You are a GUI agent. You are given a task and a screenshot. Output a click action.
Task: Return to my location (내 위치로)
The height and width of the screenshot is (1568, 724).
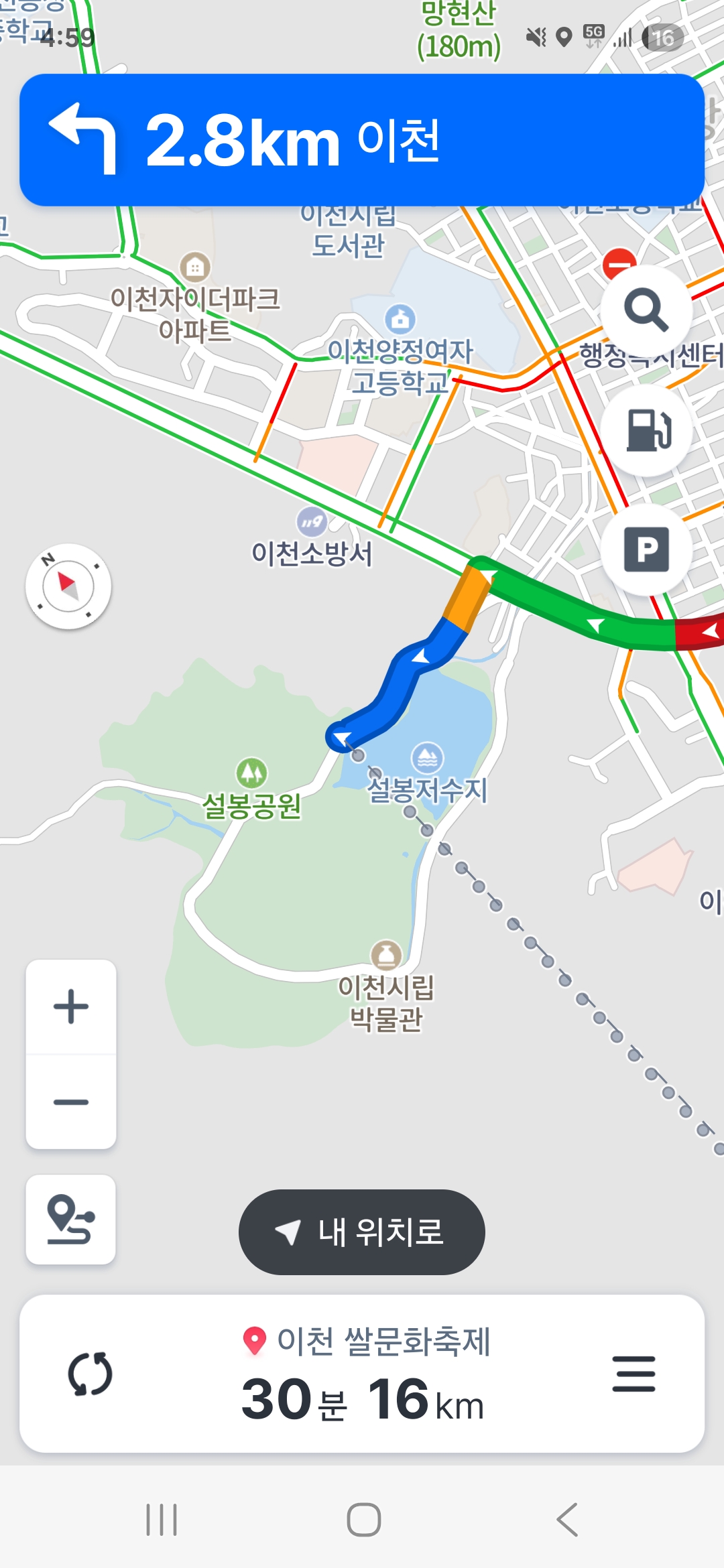pyautogui.click(x=361, y=1232)
